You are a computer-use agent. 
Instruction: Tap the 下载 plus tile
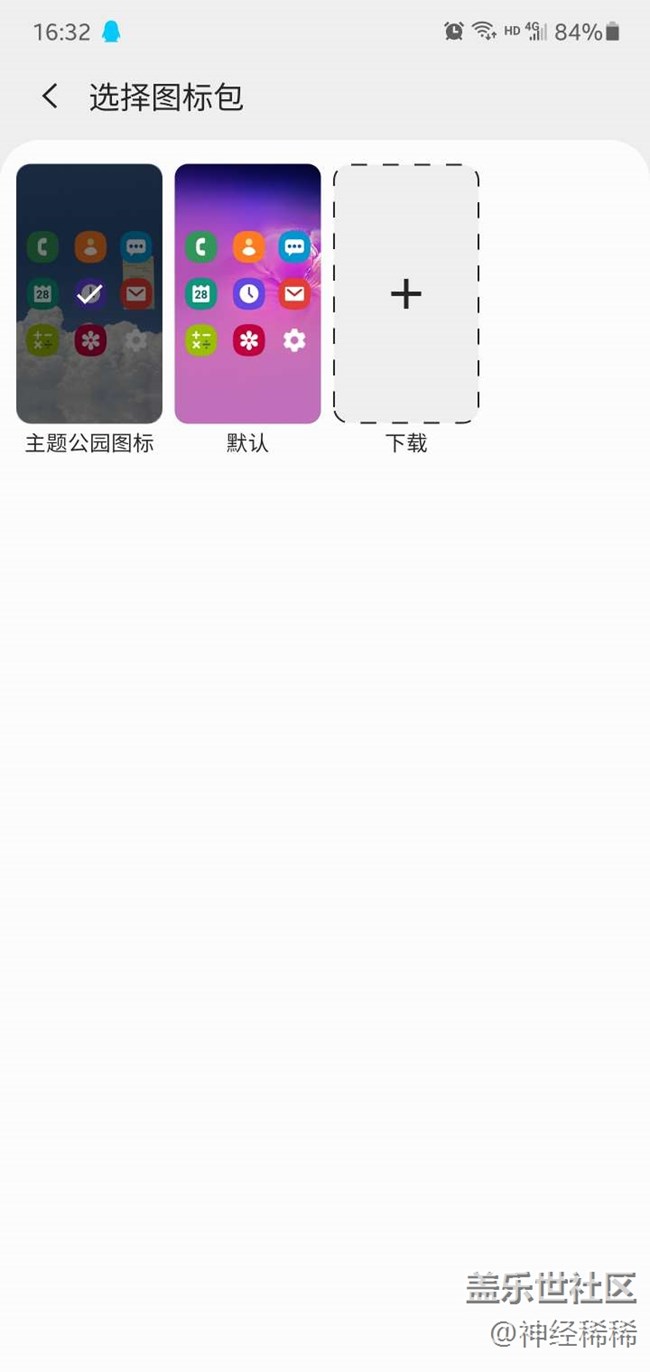405,294
